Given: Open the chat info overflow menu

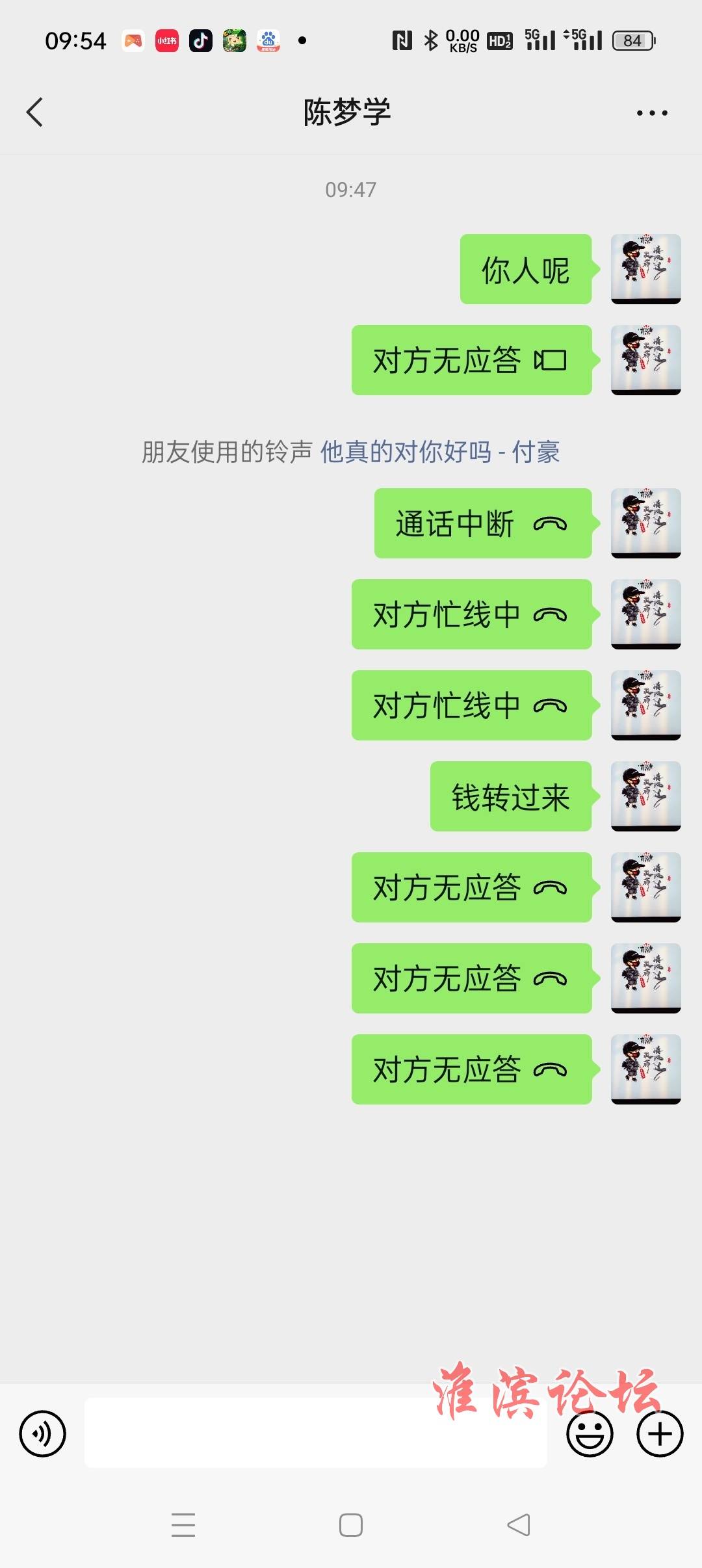Looking at the screenshot, I should 651,113.
